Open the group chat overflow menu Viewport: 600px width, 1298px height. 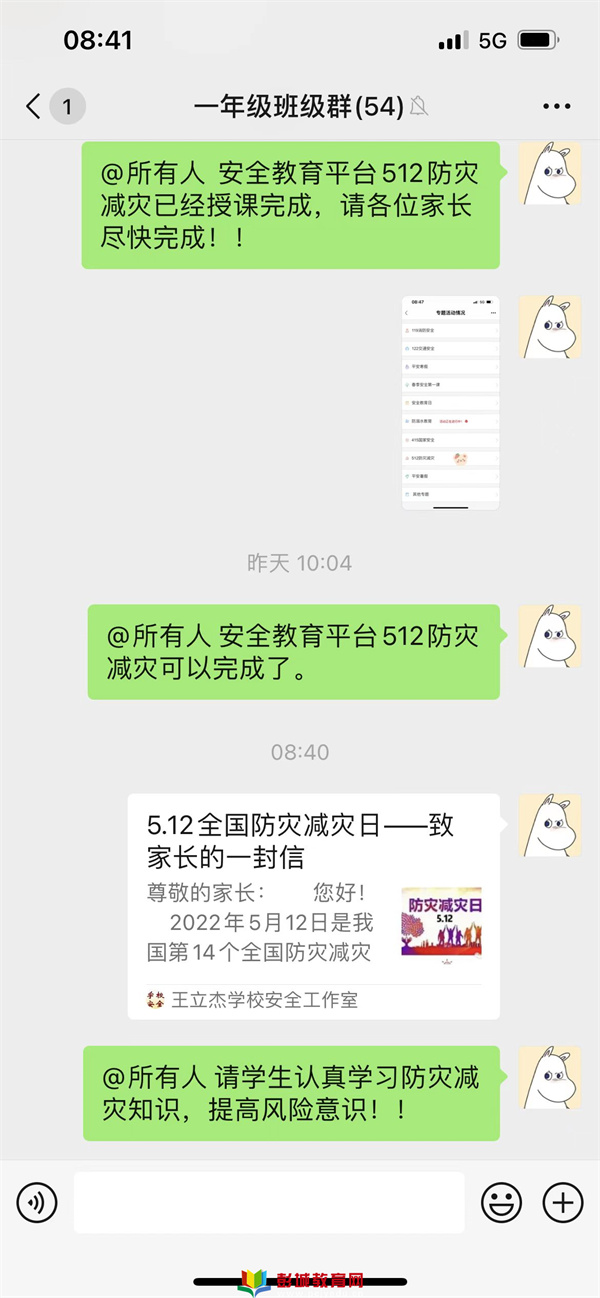tap(556, 106)
